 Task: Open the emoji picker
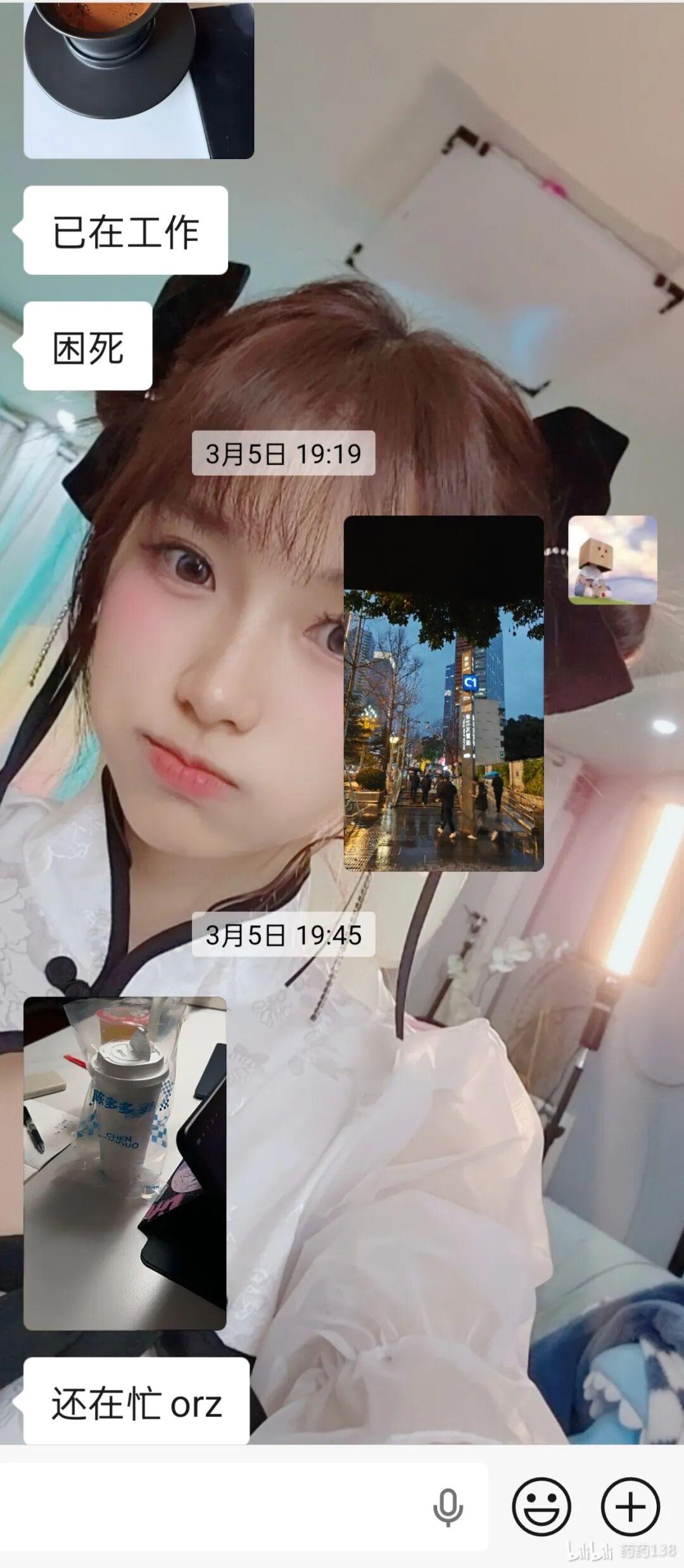tap(541, 1507)
